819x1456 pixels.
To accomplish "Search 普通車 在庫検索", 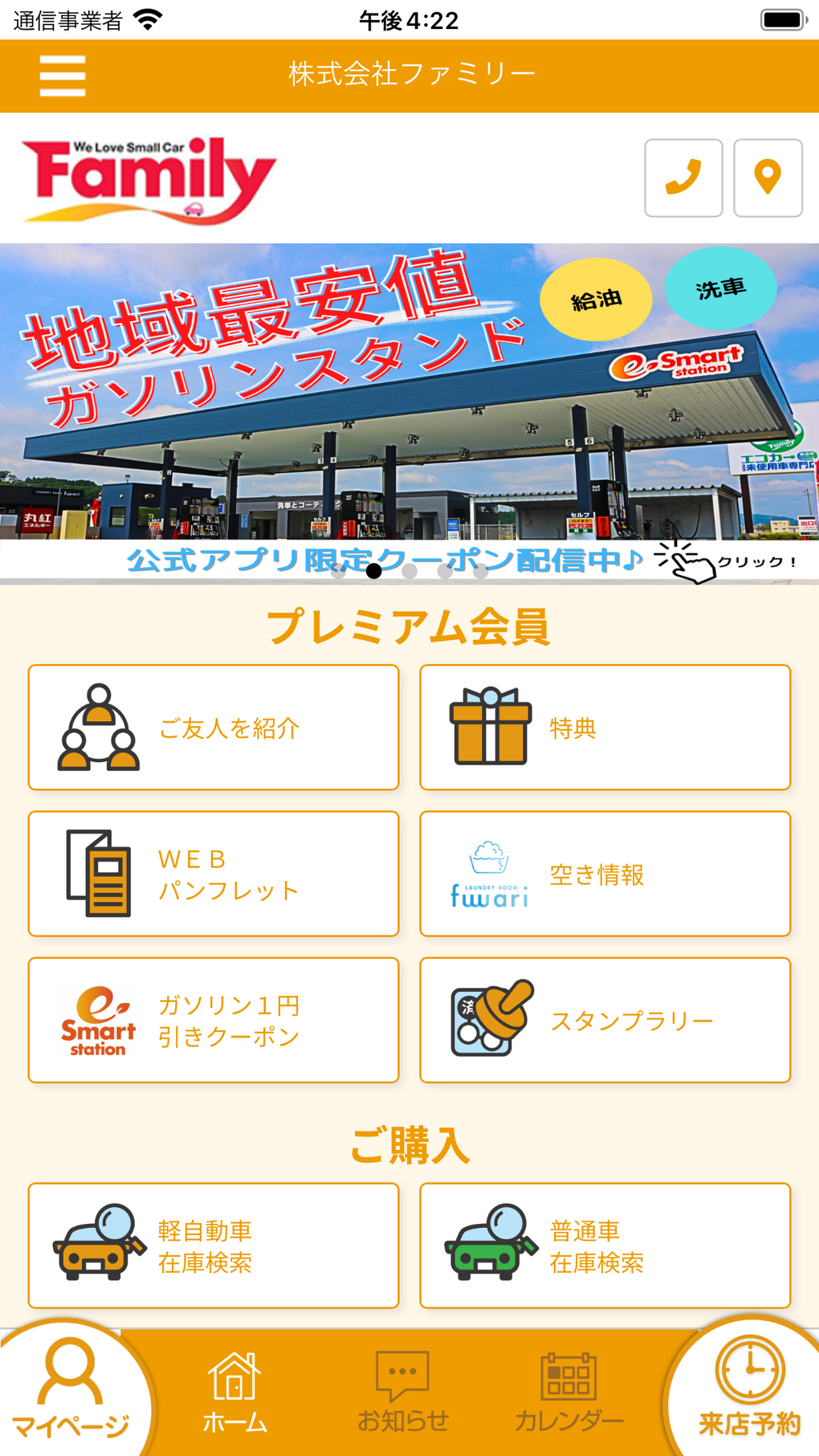I will click(x=605, y=1246).
